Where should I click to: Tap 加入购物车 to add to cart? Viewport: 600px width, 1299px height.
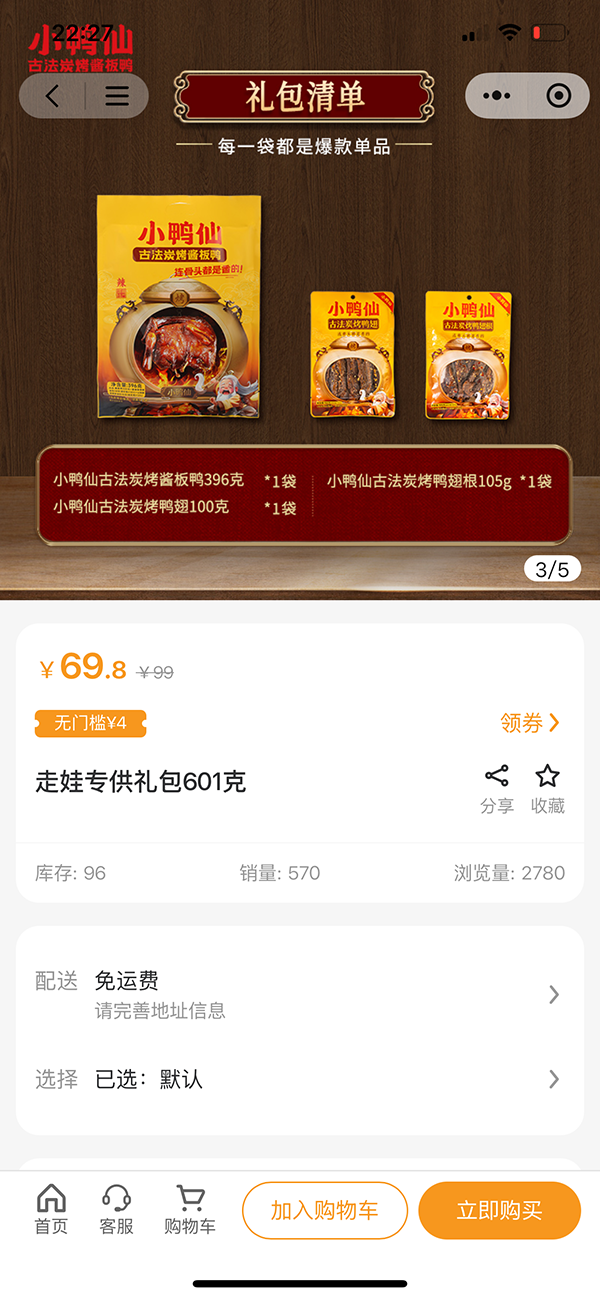click(x=325, y=1210)
